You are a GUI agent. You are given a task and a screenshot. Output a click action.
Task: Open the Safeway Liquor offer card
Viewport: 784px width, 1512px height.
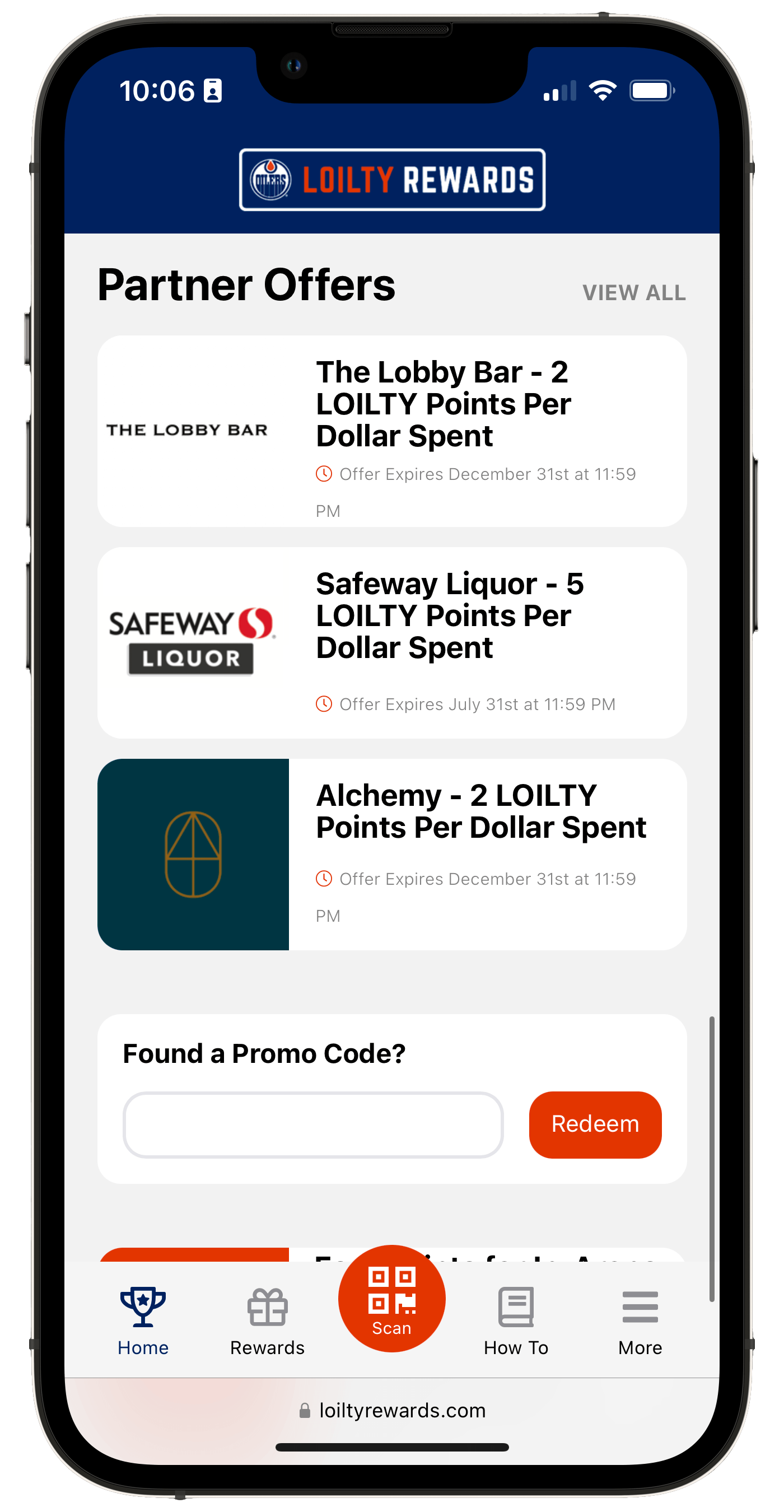click(x=392, y=642)
